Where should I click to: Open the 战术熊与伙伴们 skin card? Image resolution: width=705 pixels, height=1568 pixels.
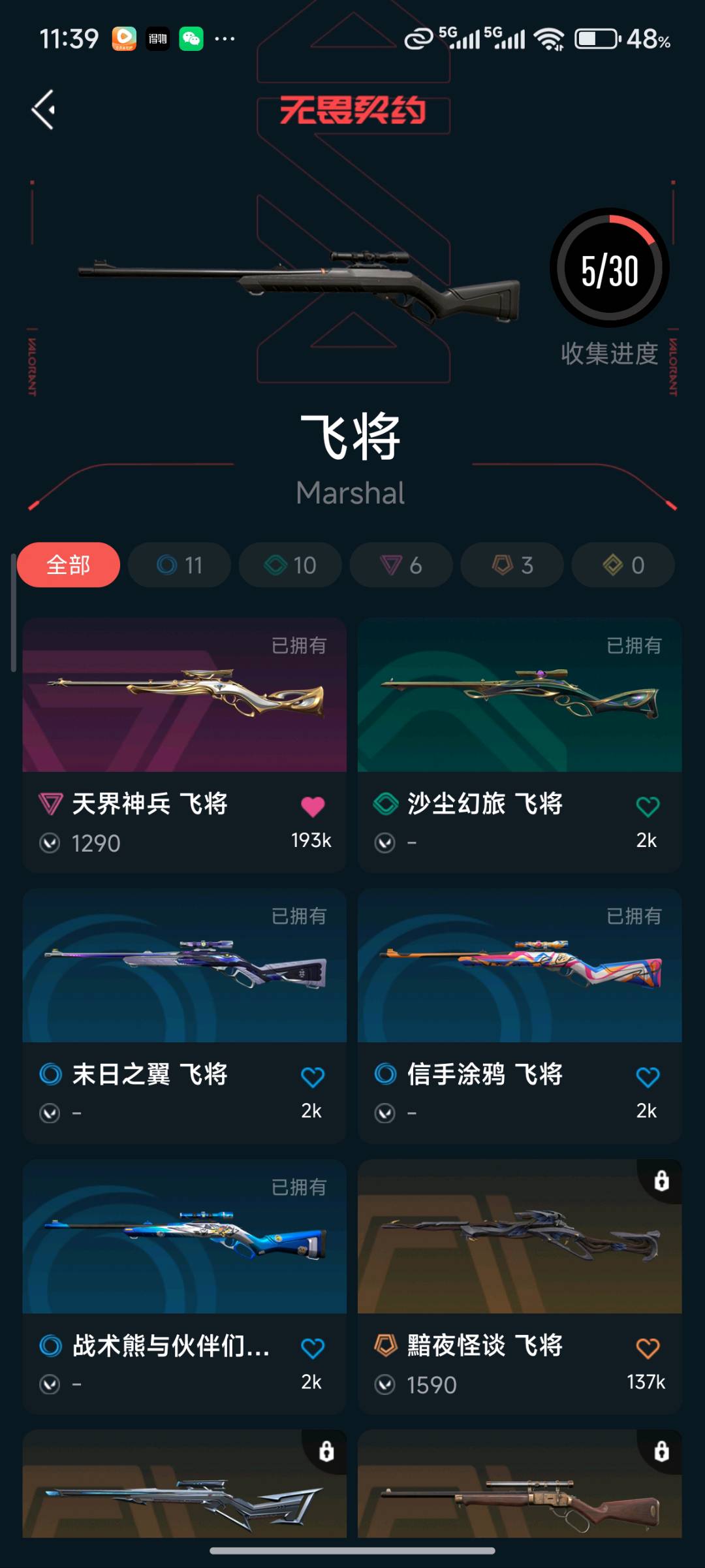185,1238
